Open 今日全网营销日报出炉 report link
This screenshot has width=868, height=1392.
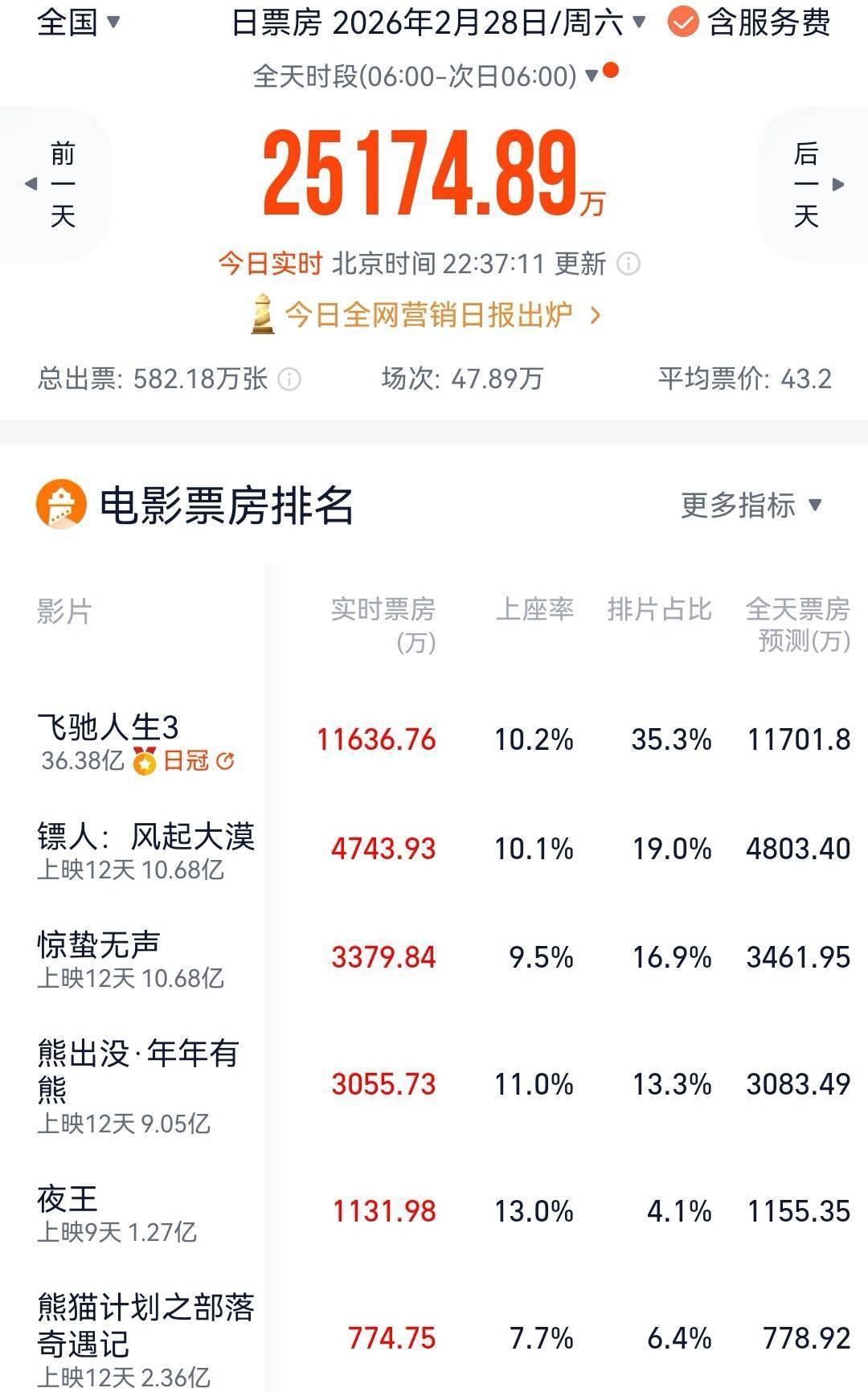426,315
